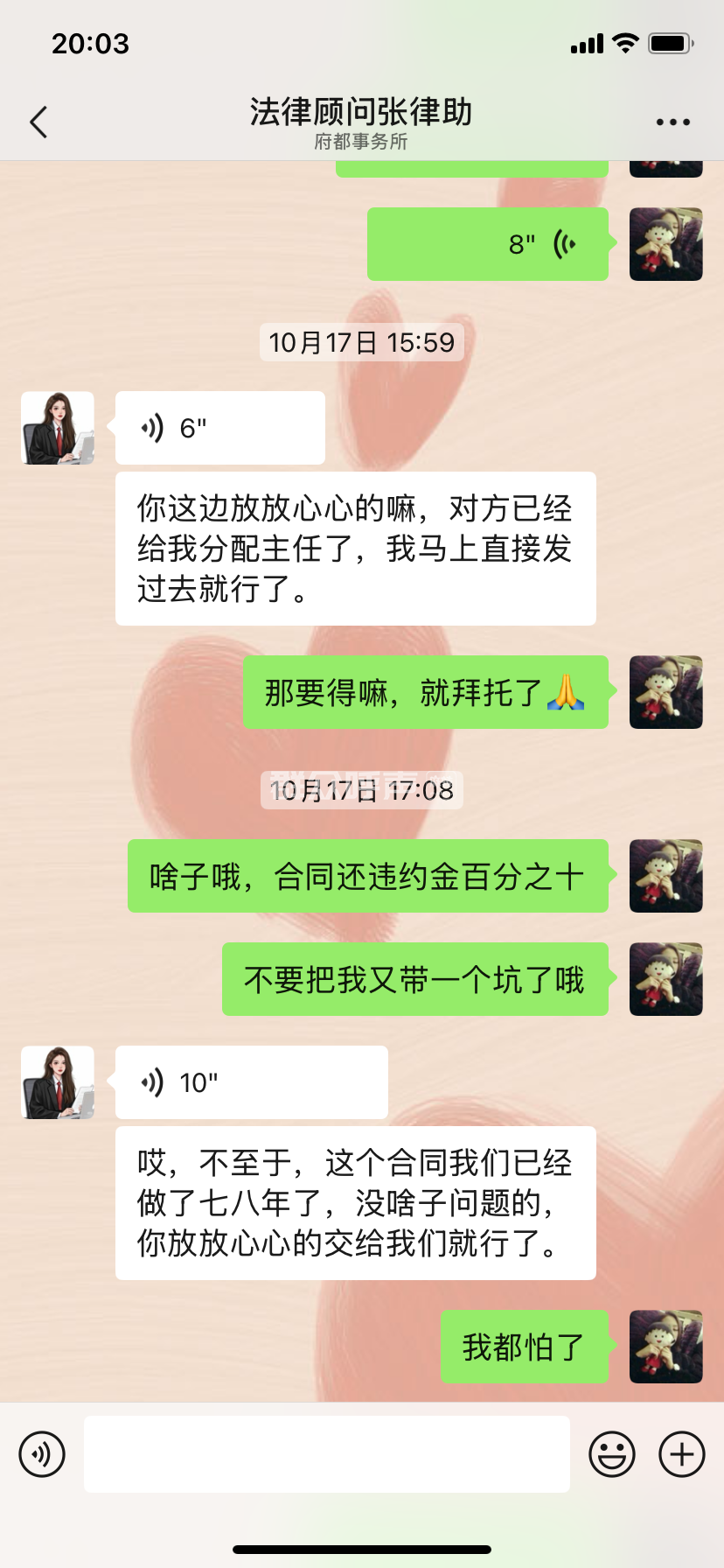
Task: Play the 6-second received voice message
Action: [219, 428]
